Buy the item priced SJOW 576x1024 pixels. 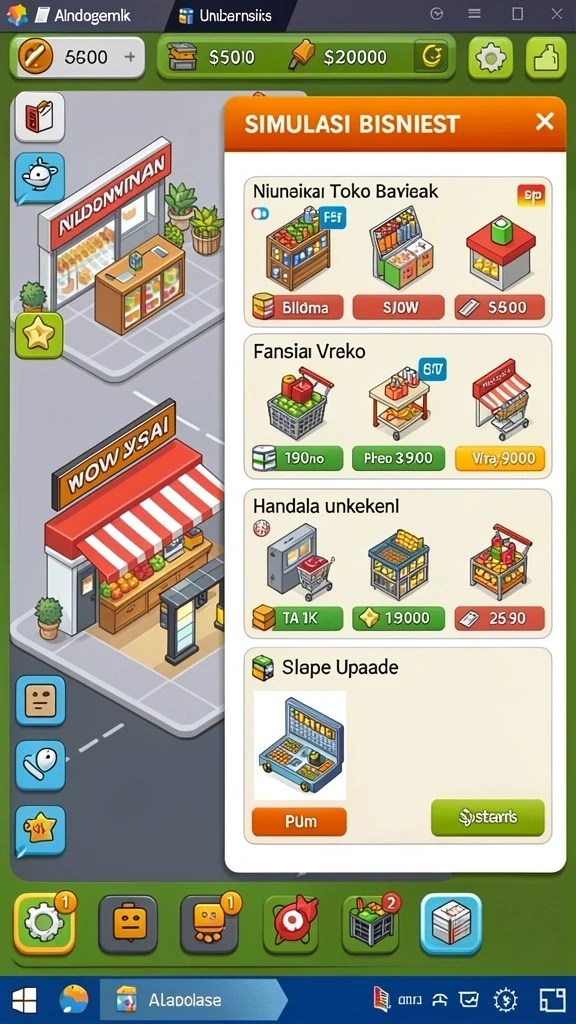click(x=398, y=307)
